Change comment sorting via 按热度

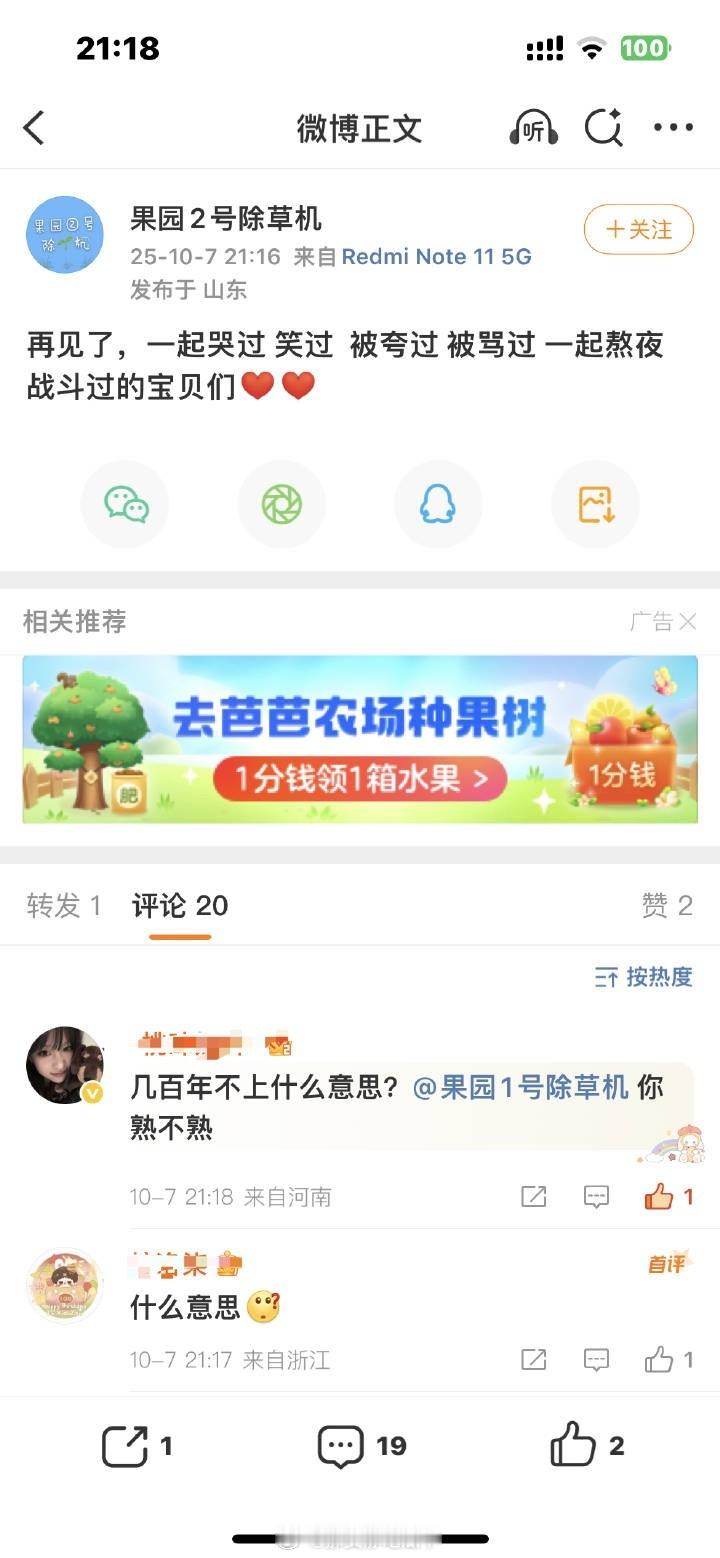pyautogui.click(x=644, y=977)
